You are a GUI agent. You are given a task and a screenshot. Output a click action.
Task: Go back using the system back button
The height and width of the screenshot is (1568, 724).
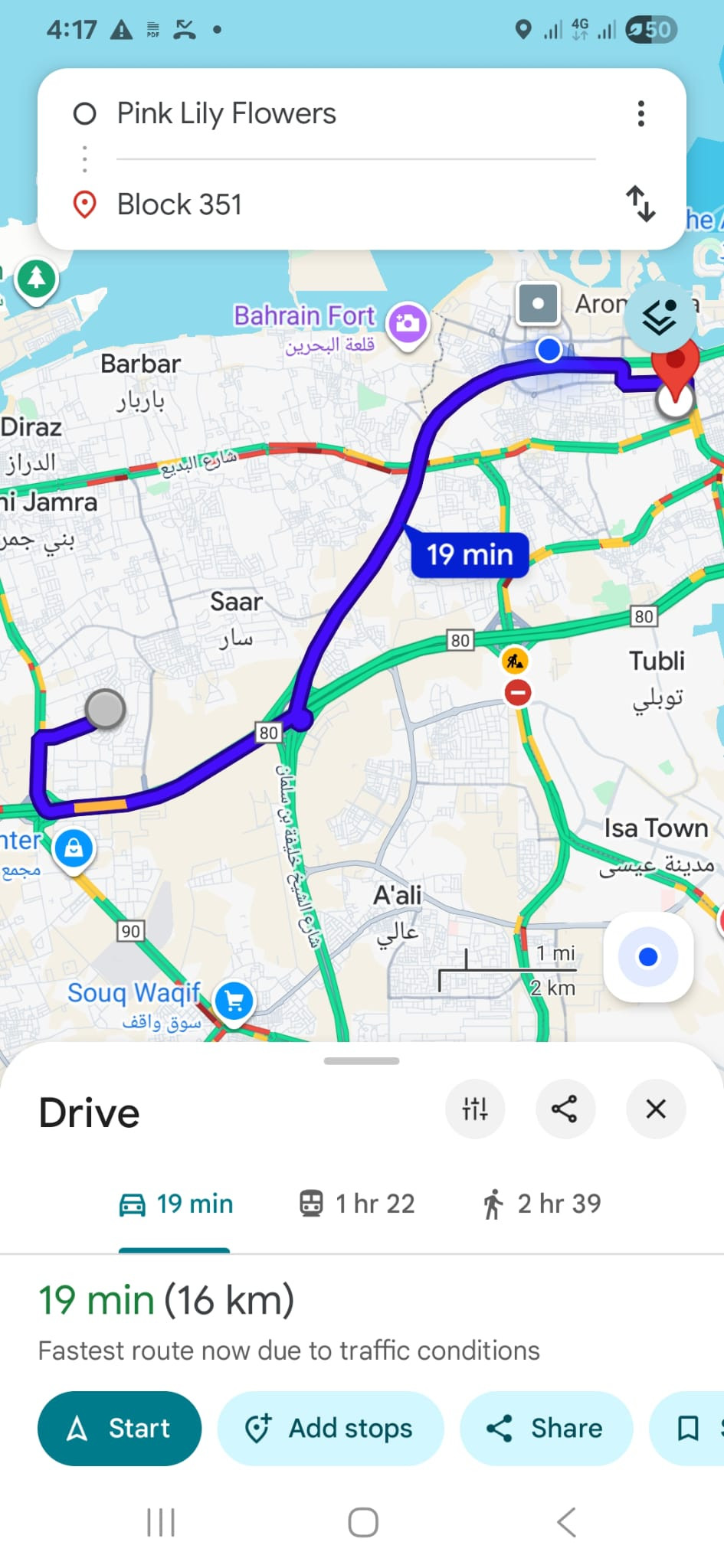[x=566, y=1523]
